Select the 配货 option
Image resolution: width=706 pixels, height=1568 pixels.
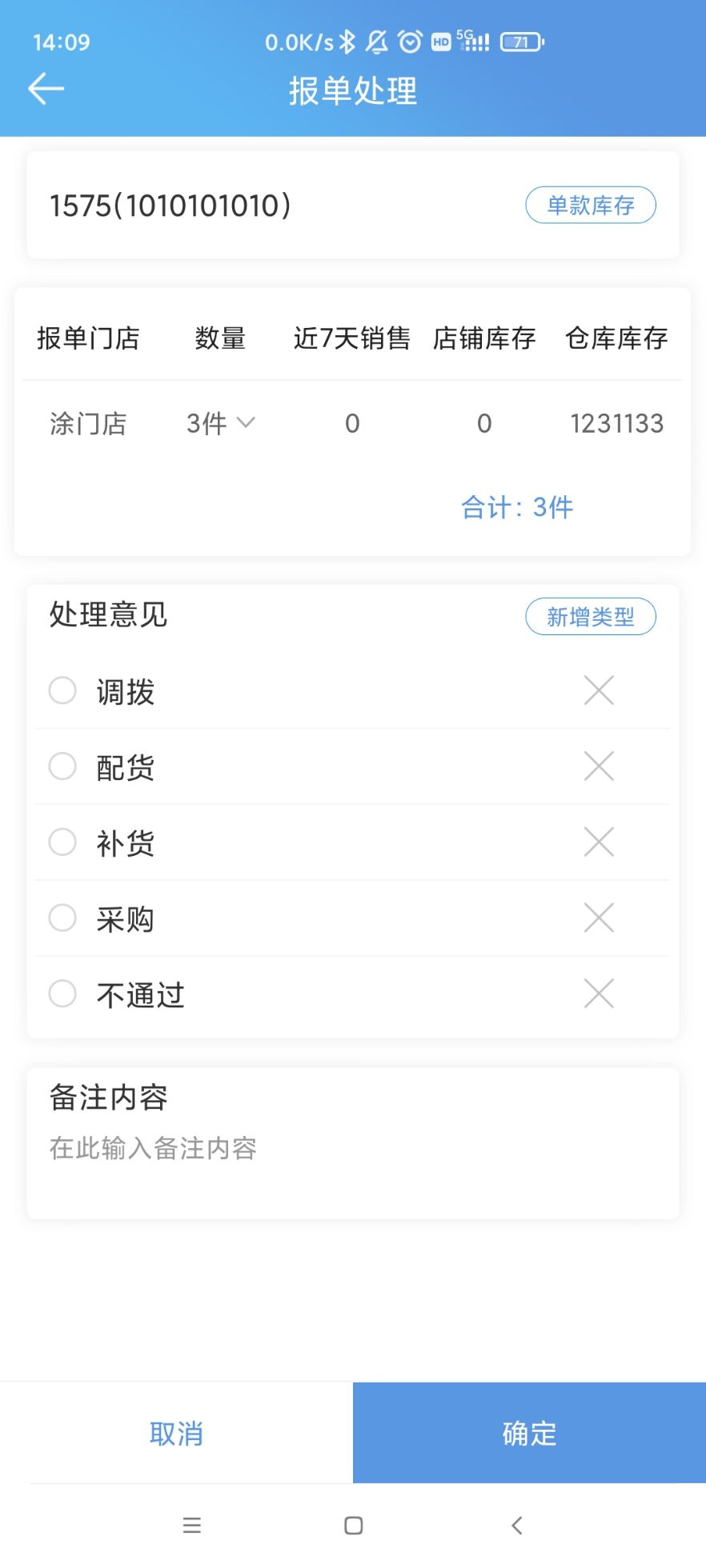tap(62, 766)
